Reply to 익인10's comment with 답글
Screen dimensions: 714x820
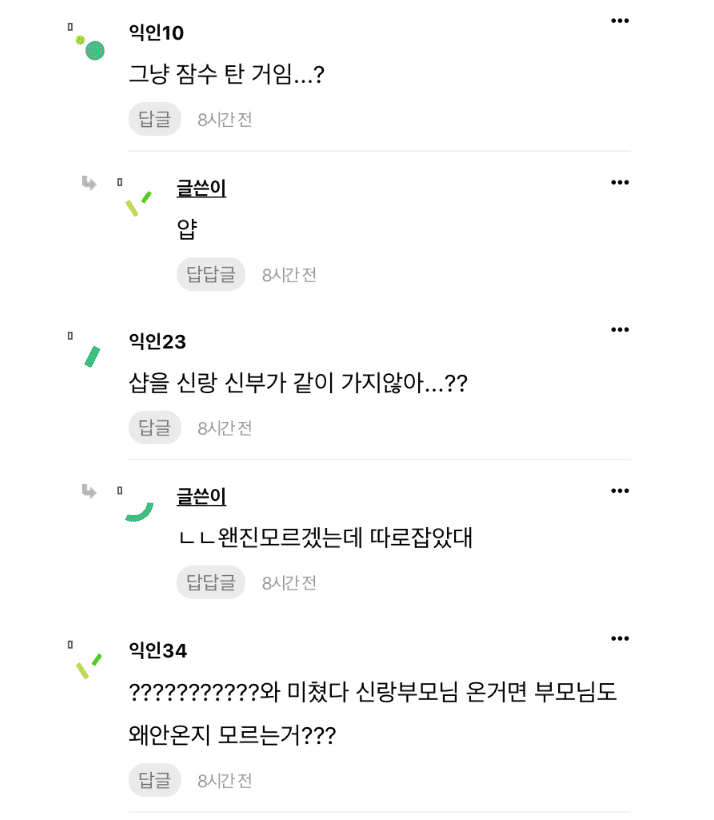(x=154, y=119)
